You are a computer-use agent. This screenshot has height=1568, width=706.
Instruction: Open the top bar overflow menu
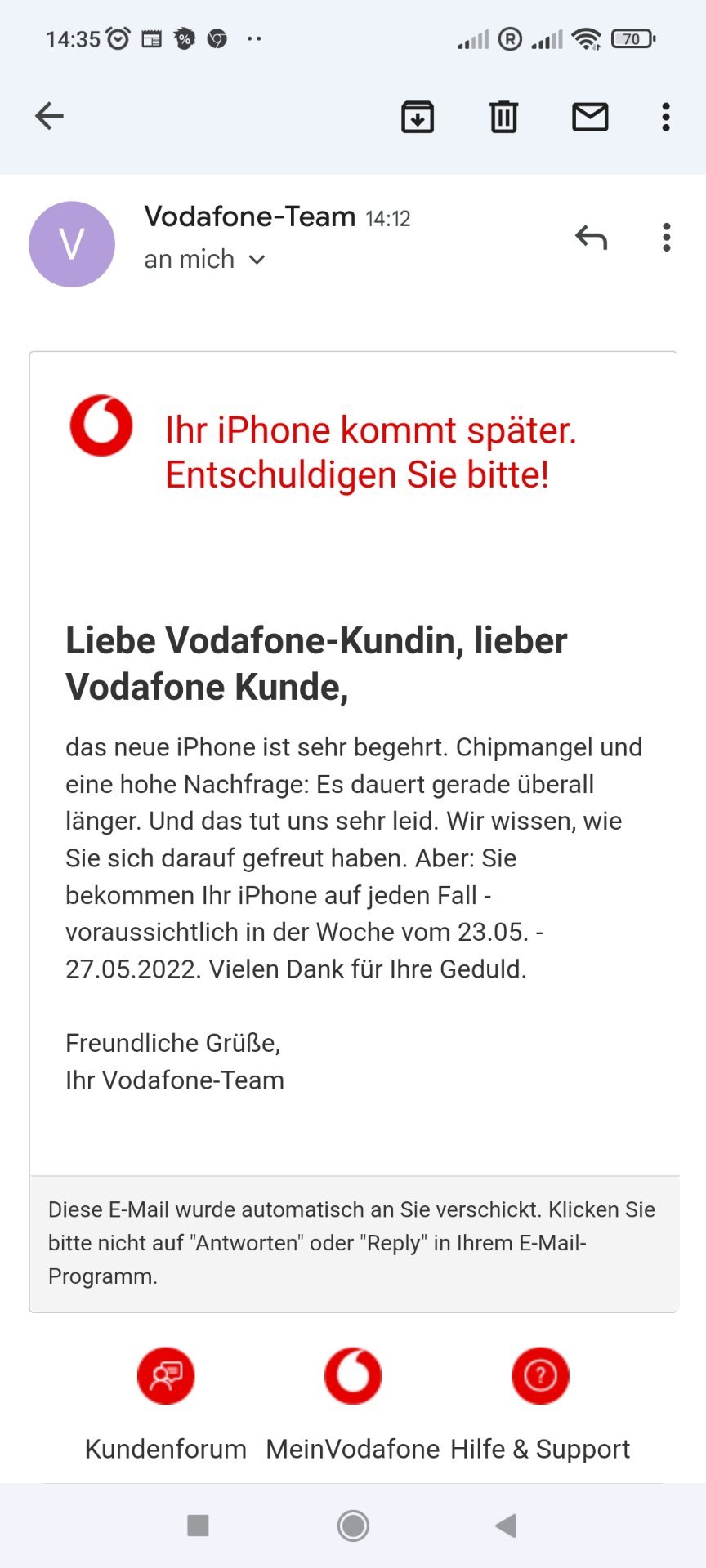tap(666, 117)
